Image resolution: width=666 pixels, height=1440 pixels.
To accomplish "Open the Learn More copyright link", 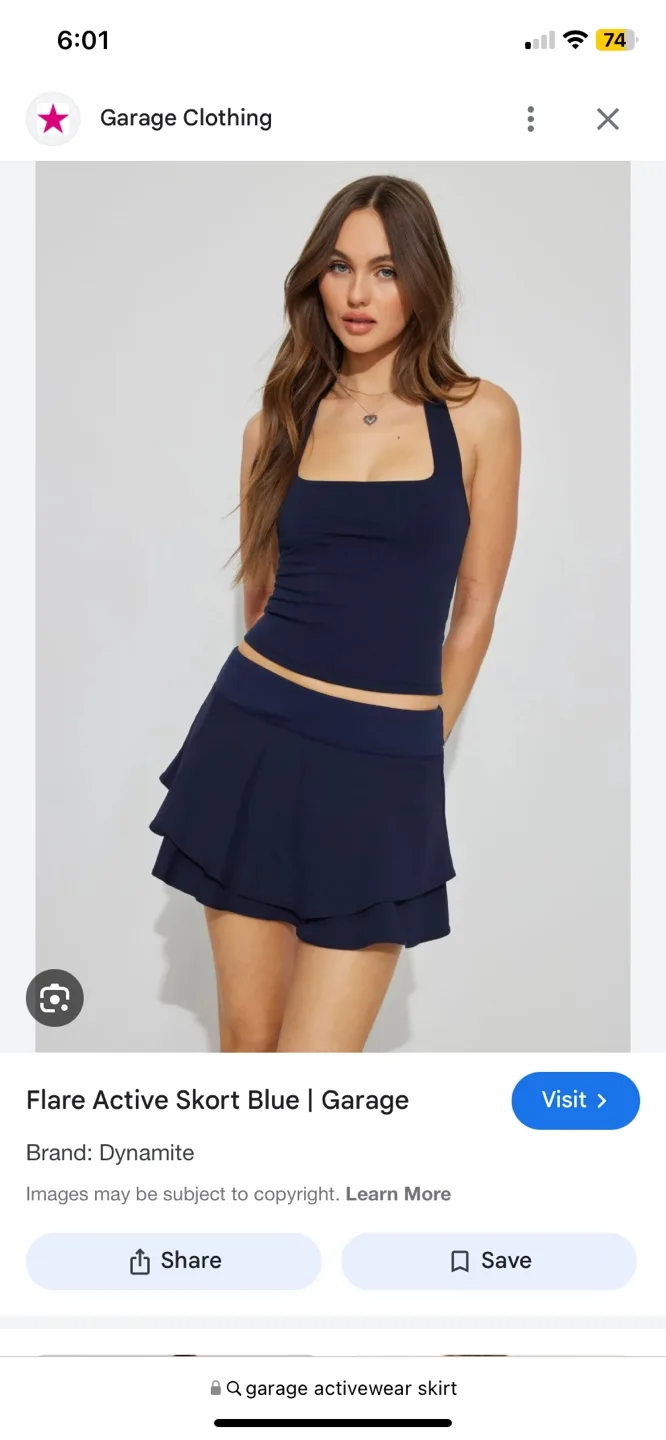I will (398, 1194).
